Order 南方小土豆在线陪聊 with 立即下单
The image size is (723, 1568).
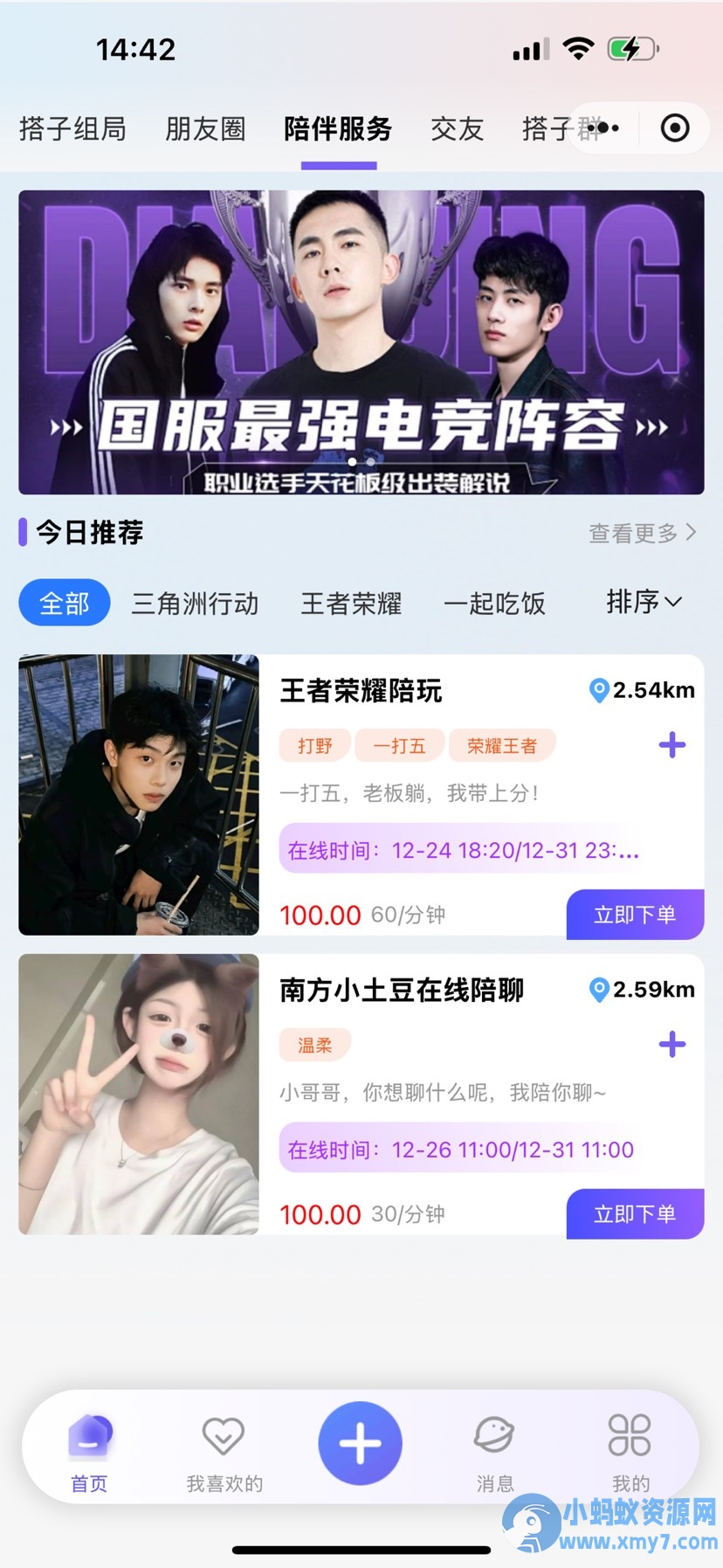(635, 1213)
